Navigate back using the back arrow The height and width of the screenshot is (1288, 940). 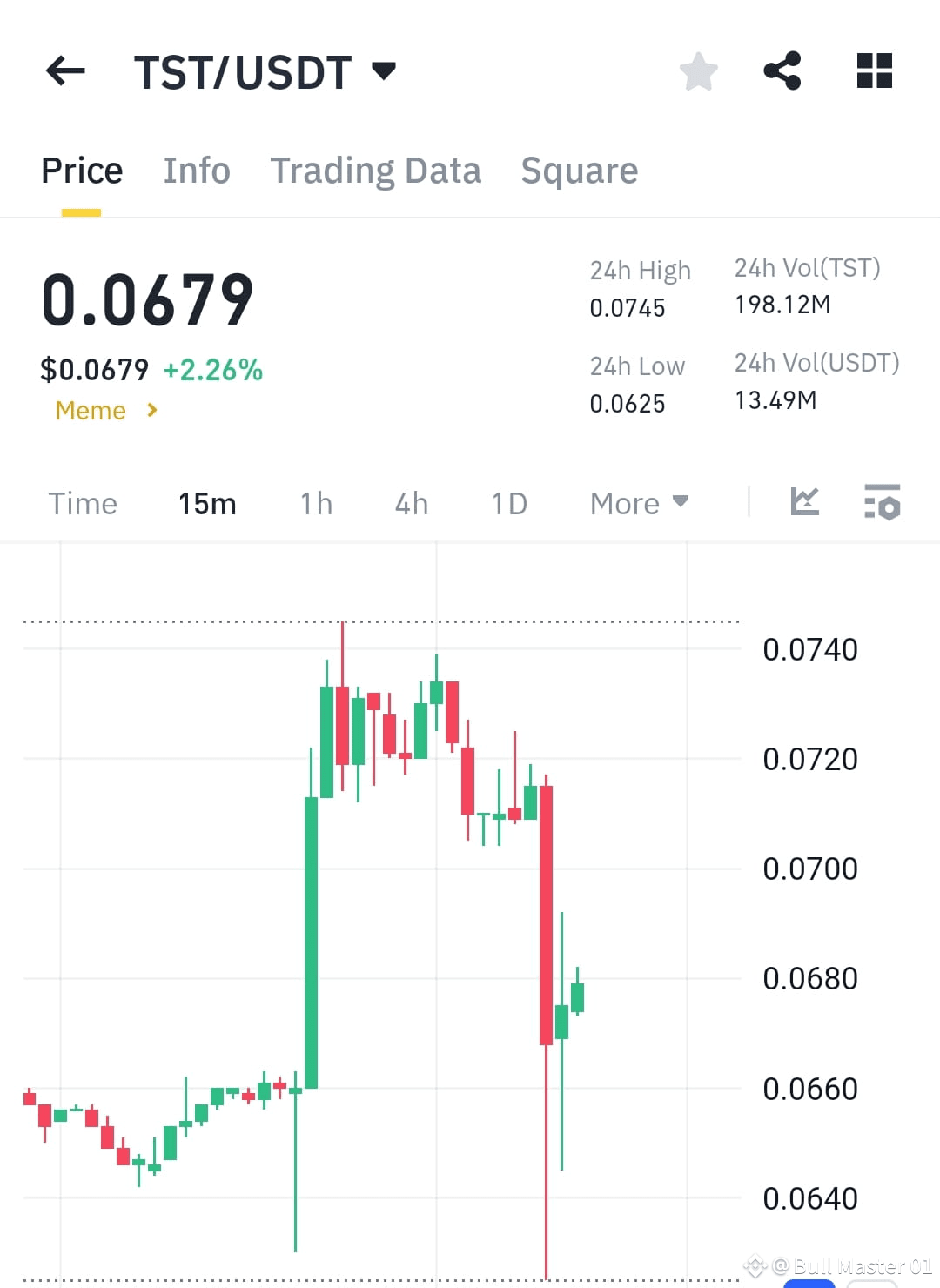[65, 71]
